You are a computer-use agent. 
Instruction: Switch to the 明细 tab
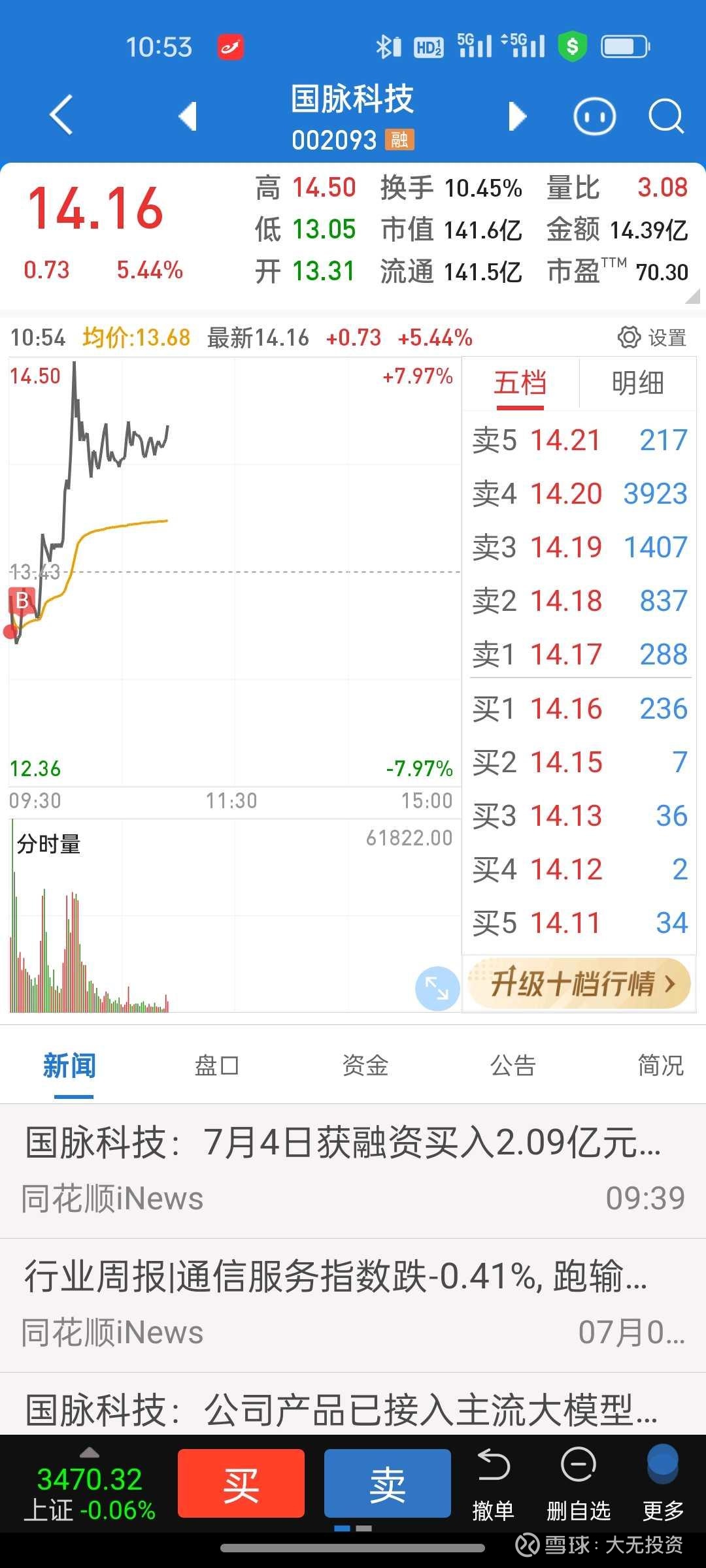638,384
